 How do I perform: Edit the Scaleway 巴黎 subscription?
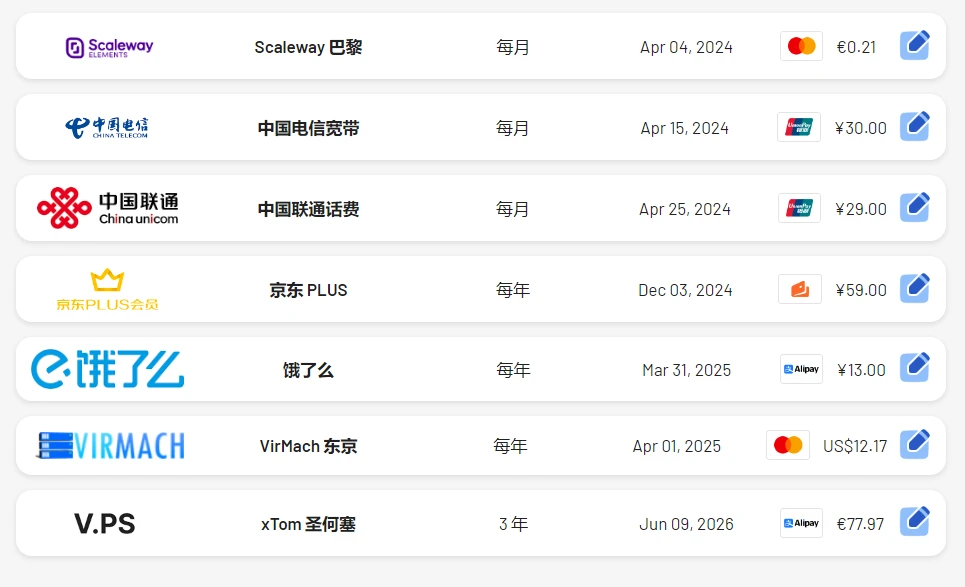tap(914, 46)
